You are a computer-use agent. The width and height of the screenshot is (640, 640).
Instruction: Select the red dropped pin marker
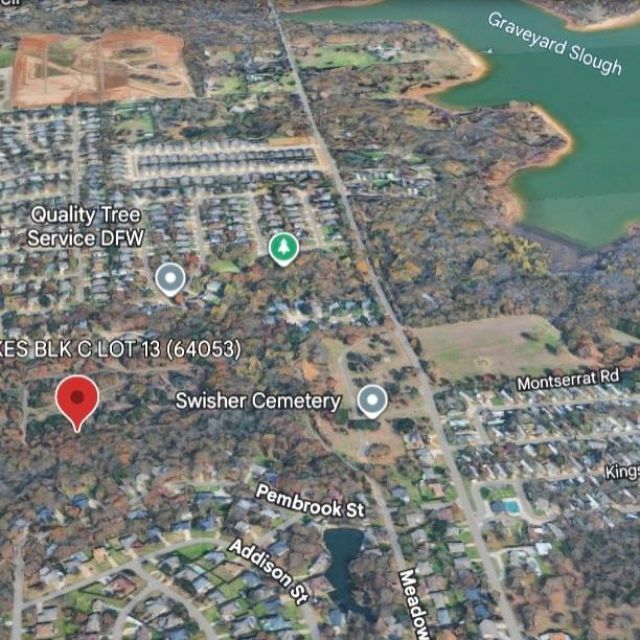[x=77, y=401]
